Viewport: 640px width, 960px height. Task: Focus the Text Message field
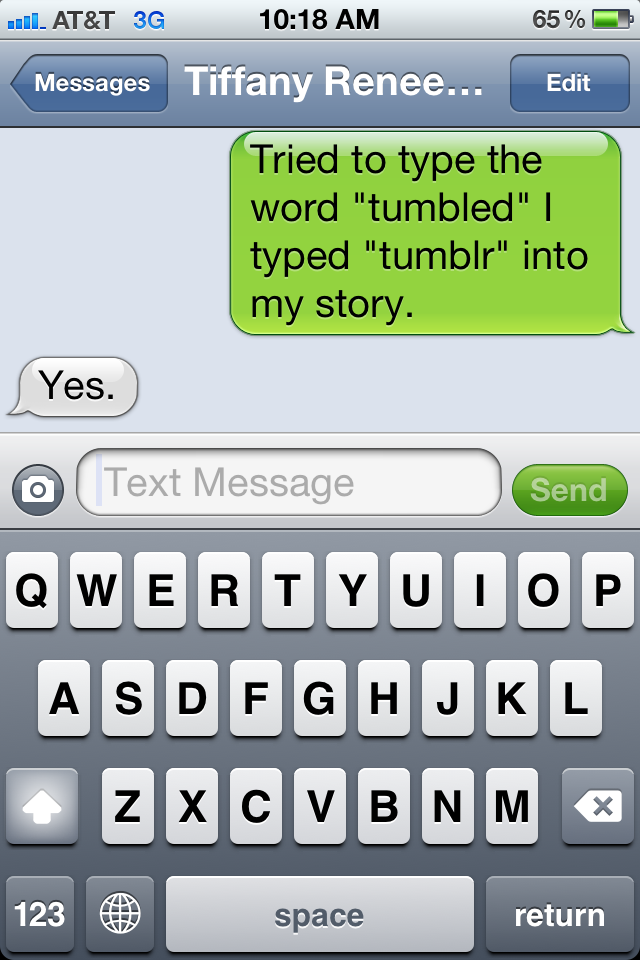288,483
